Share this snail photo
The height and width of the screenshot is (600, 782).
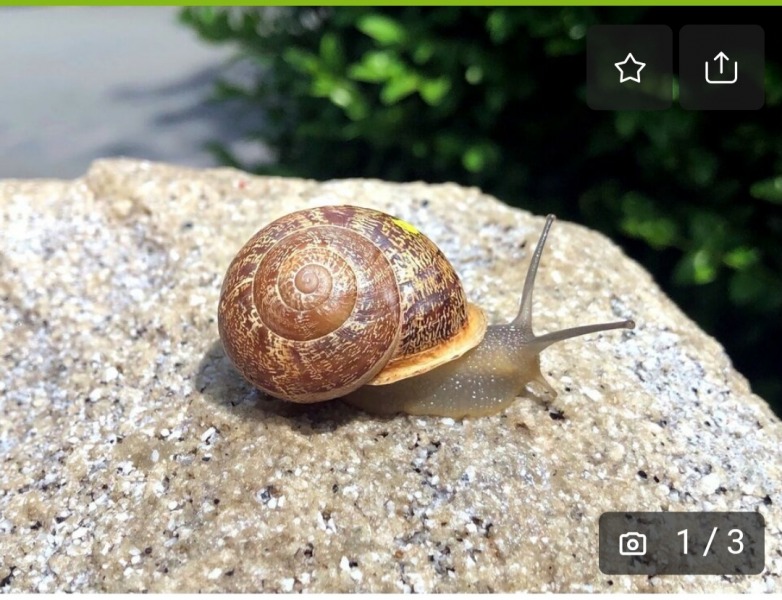point(721,68)
